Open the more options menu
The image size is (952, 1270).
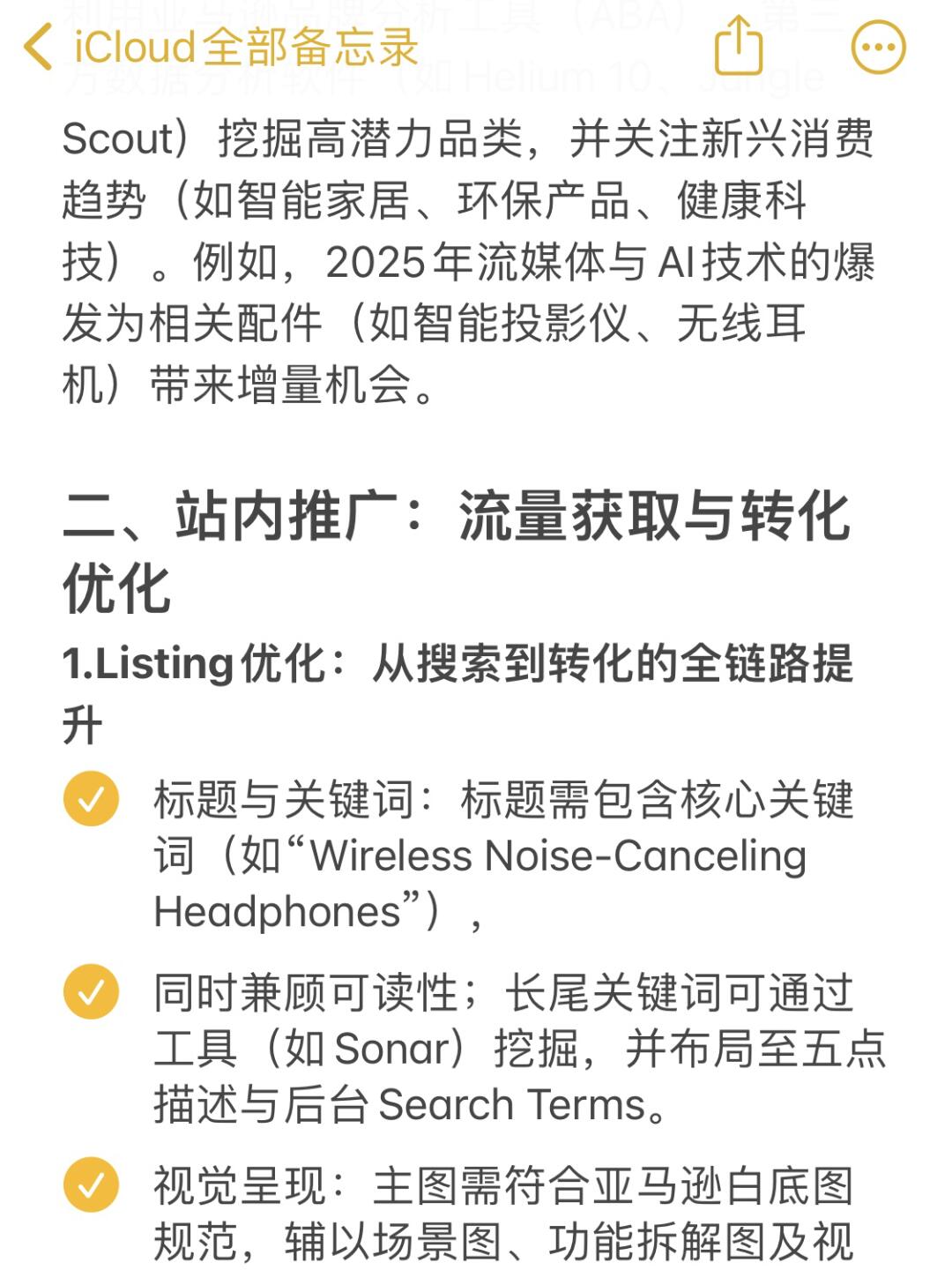point(878,47)
